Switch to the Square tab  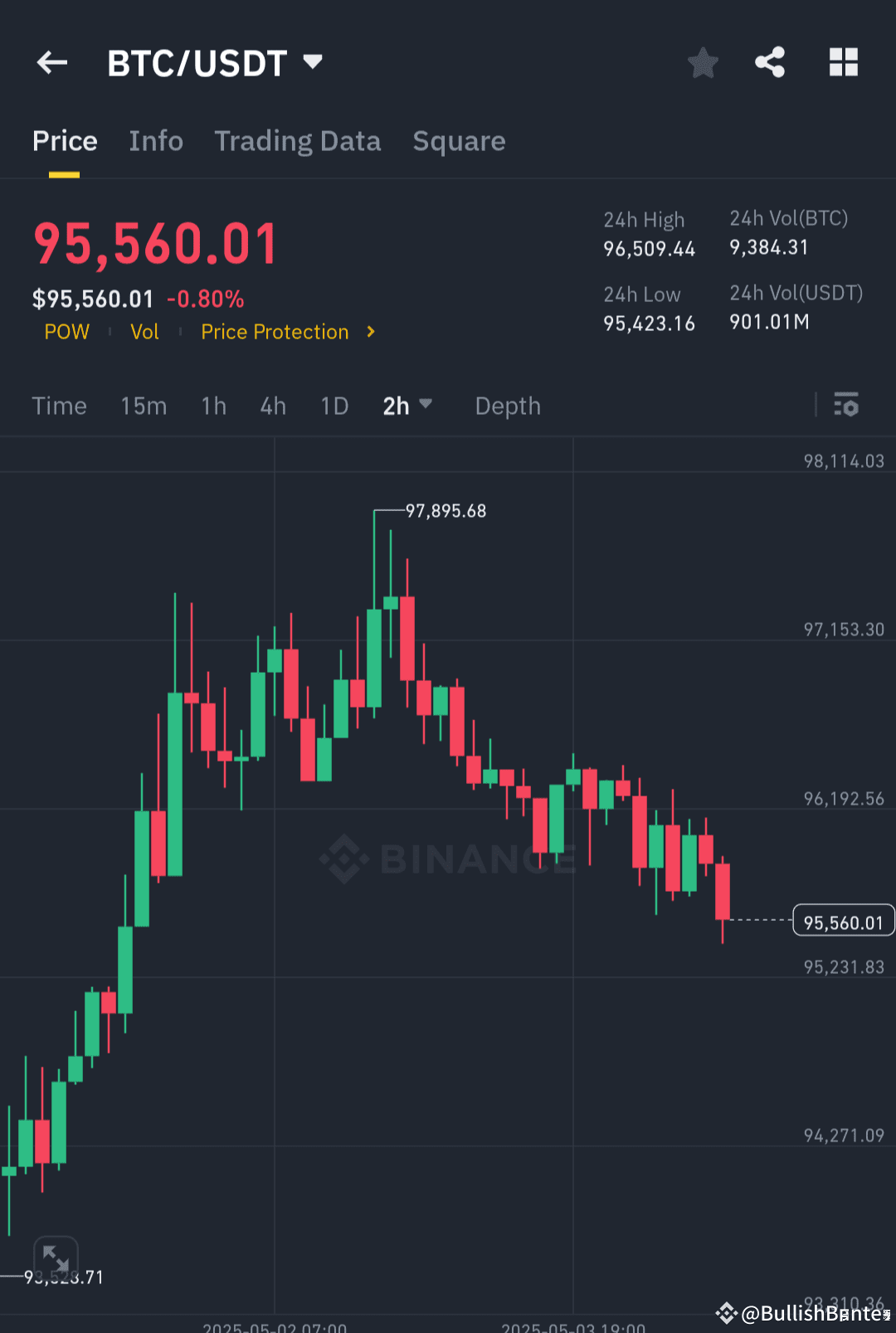pos(459,141)
